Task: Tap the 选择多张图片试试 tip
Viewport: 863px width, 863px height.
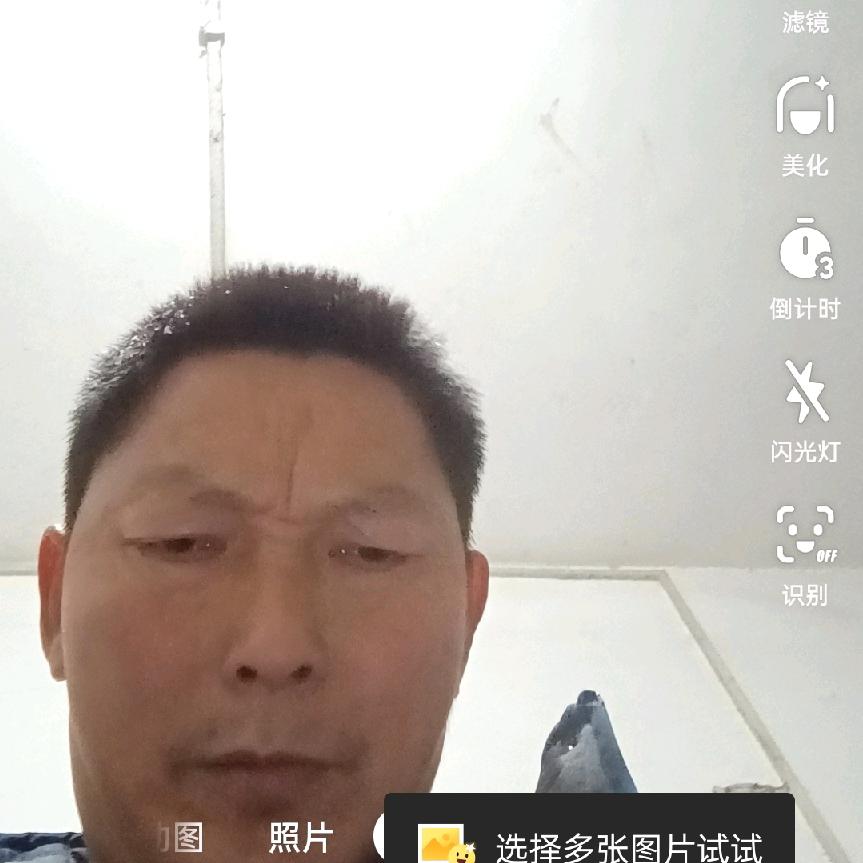Action: pyautogui.click(x=590, y=842)
